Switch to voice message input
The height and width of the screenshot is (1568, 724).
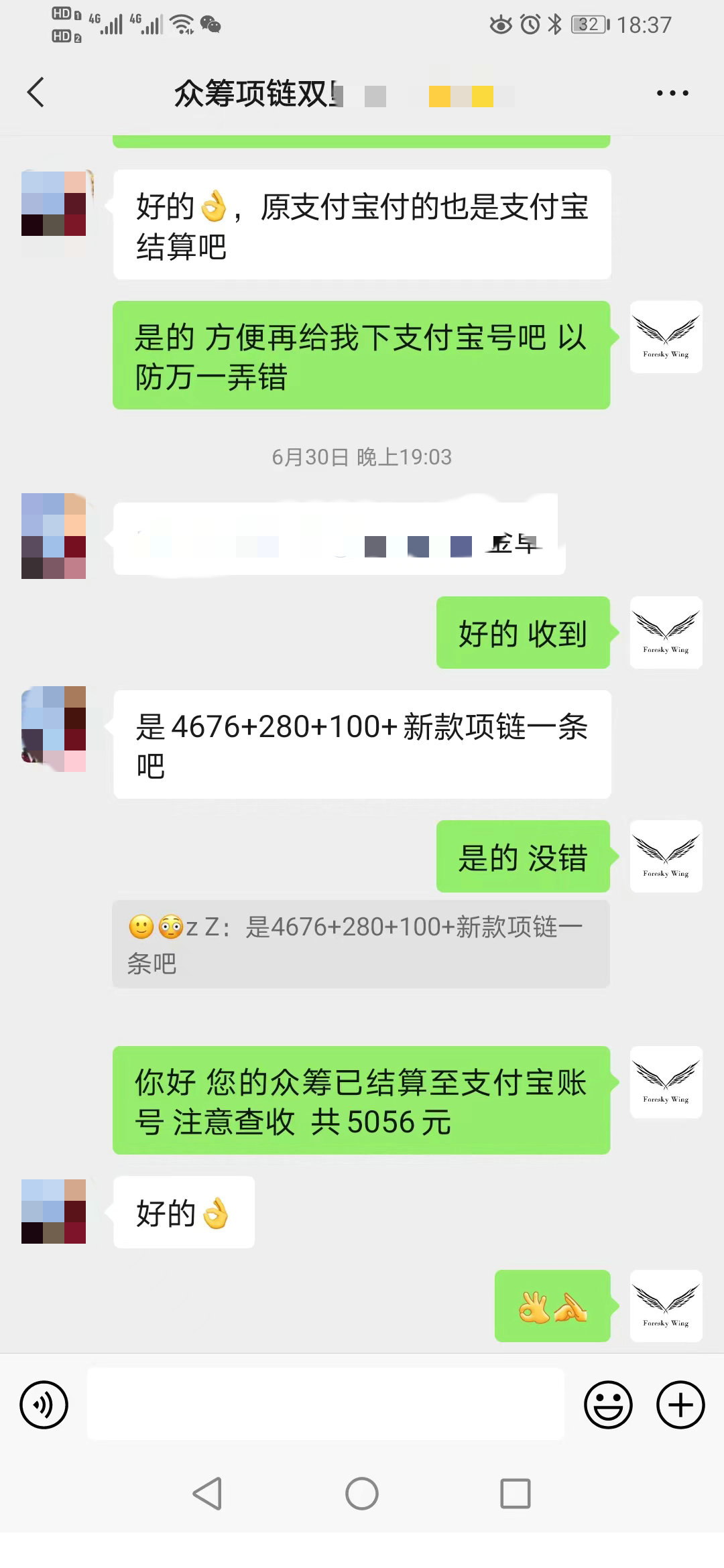tap(44, 1404)
